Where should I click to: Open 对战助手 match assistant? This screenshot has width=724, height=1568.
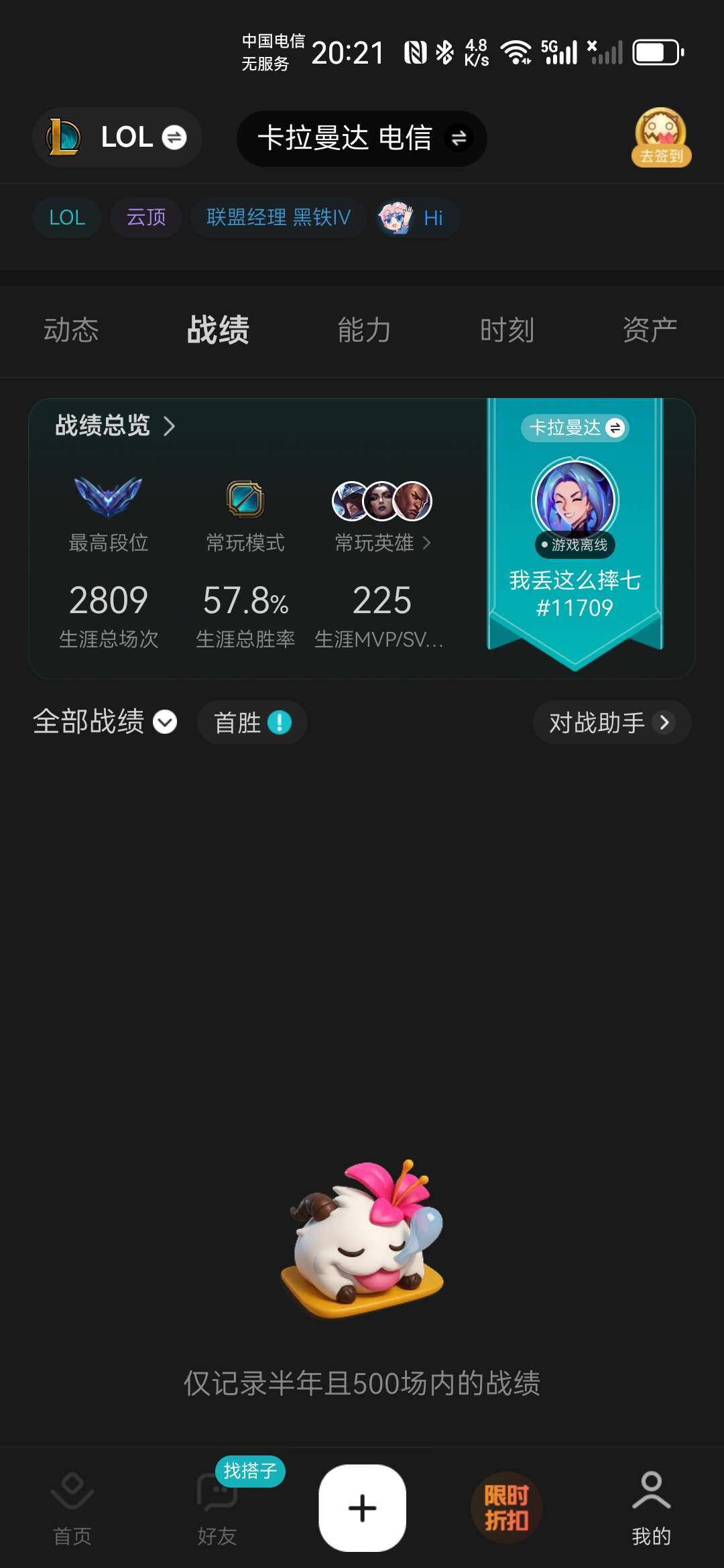[611, 722]
